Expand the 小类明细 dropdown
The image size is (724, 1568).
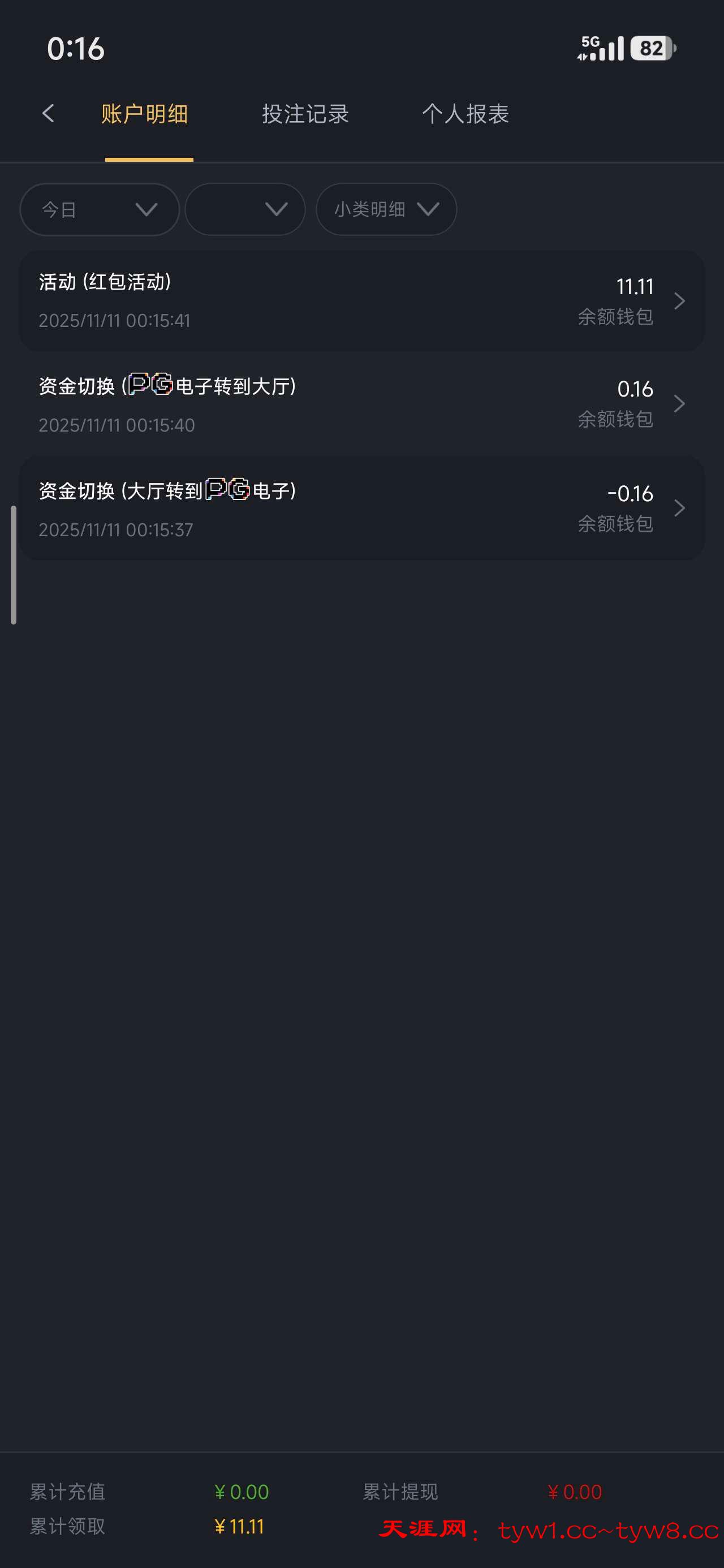(386, 209)
